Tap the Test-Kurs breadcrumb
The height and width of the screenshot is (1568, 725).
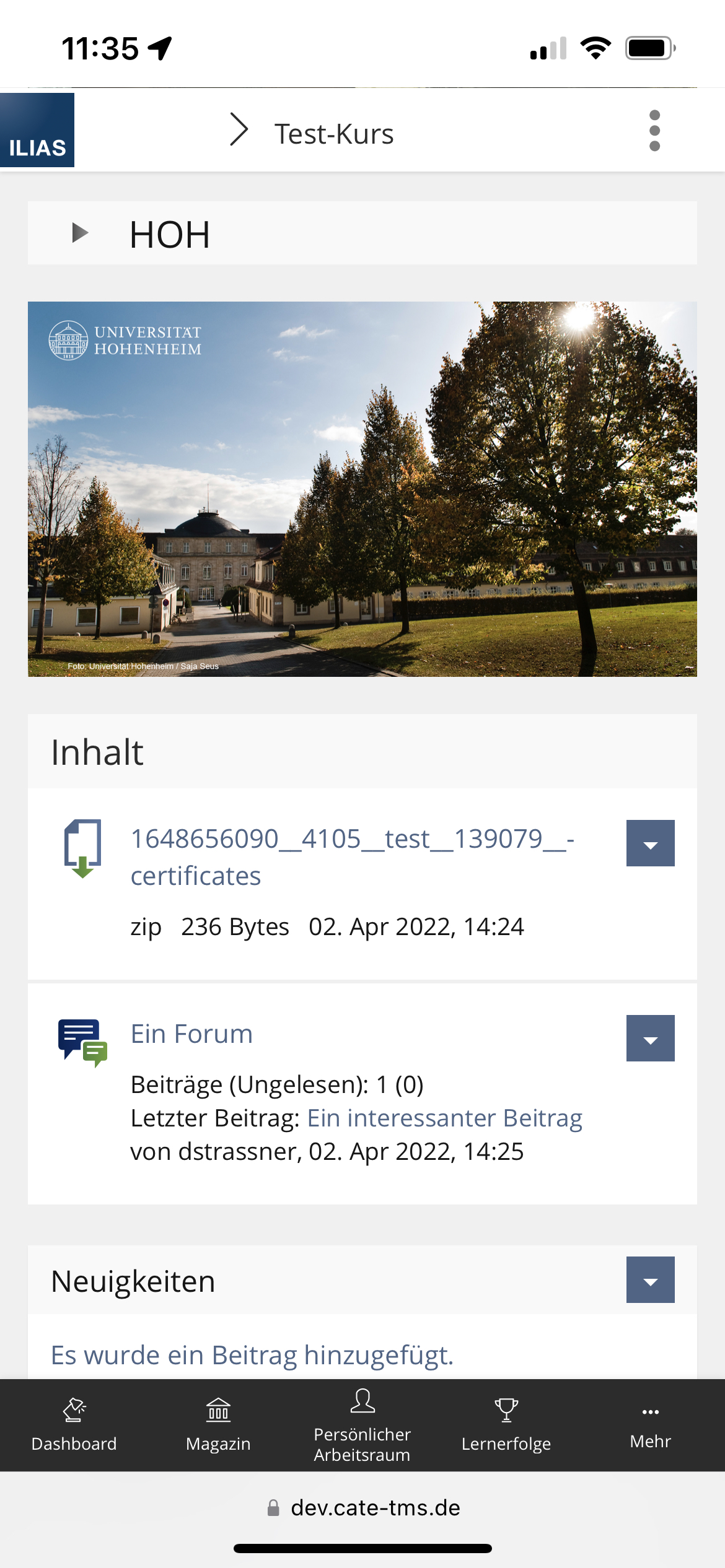point(333,134)
